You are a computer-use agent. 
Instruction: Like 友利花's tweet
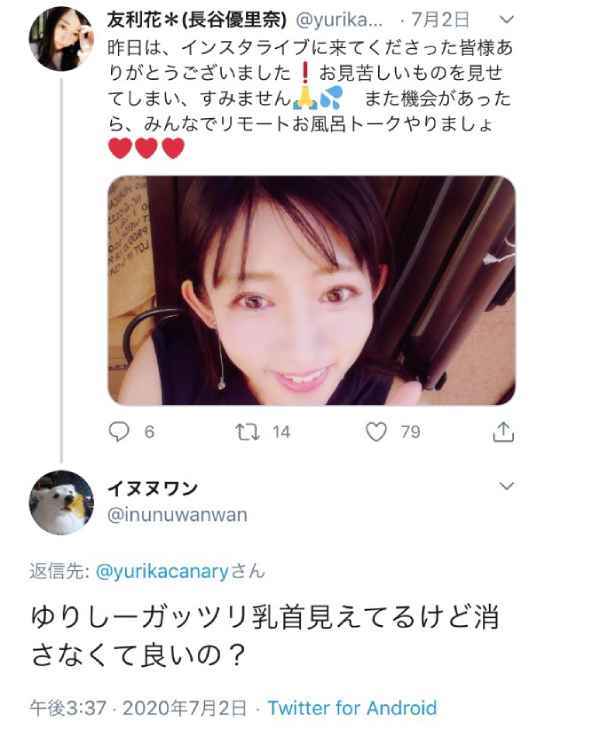click(x=376, y=432)
